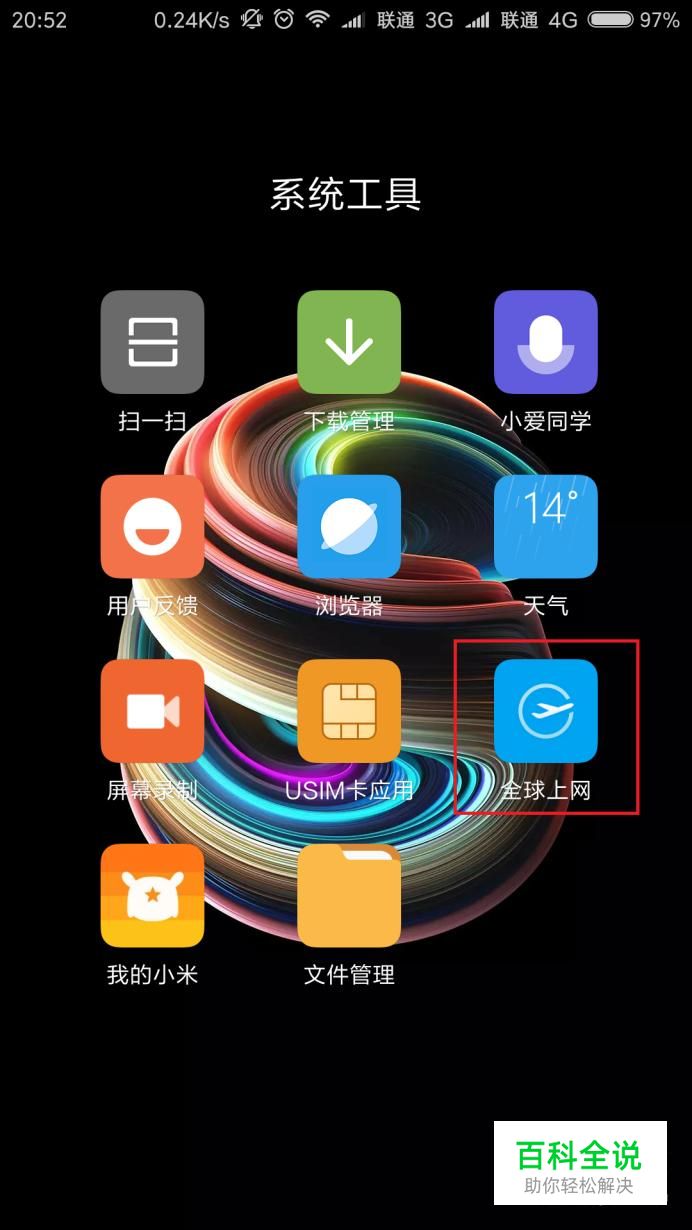Open the USIM卡应用 app
692x1230 pixels.
[349, 711]
